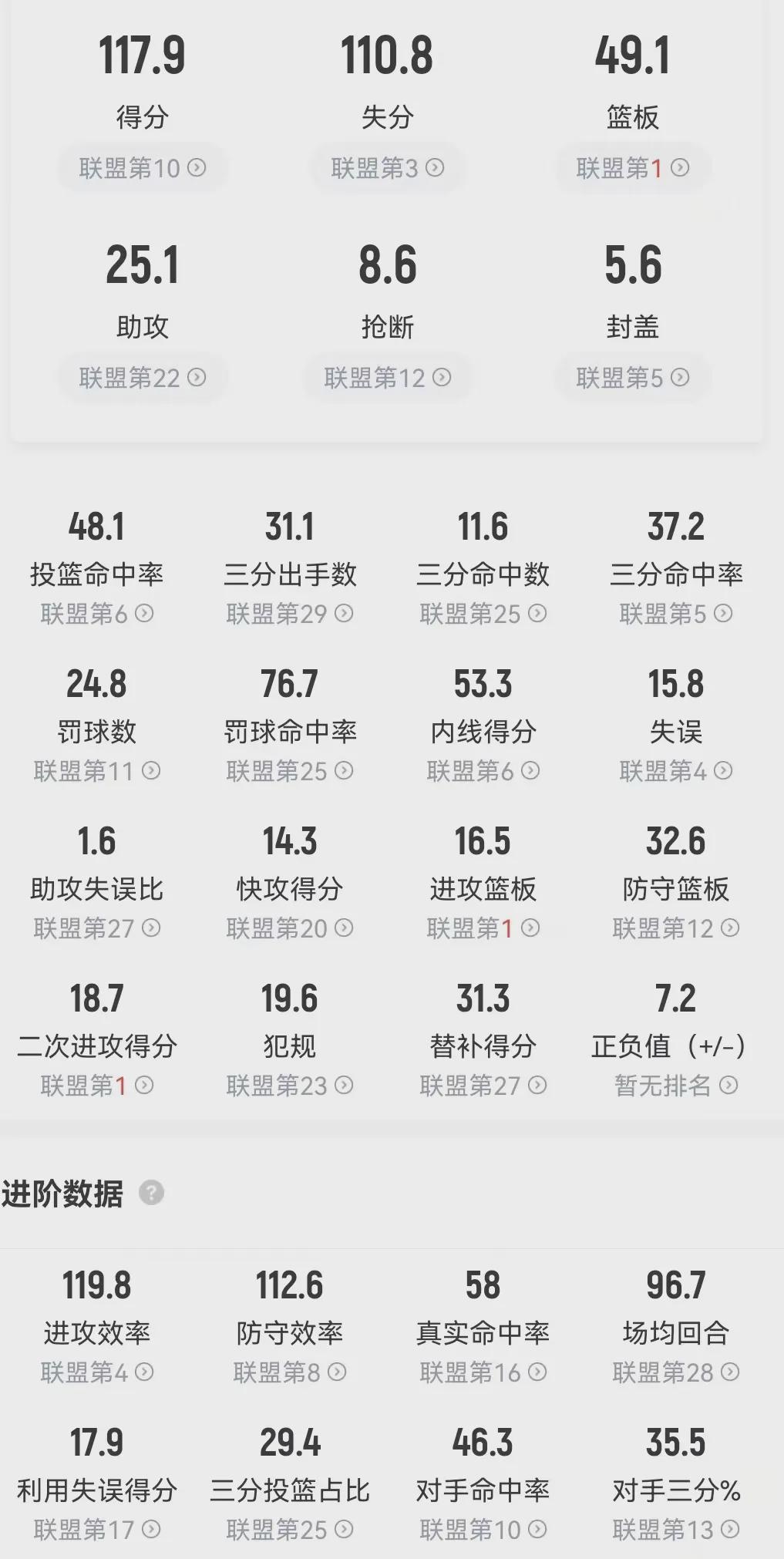Click the arrow icon on 篮板 联盟第1 badge
The image size is (784, 1559).
[x=681, y=167]
